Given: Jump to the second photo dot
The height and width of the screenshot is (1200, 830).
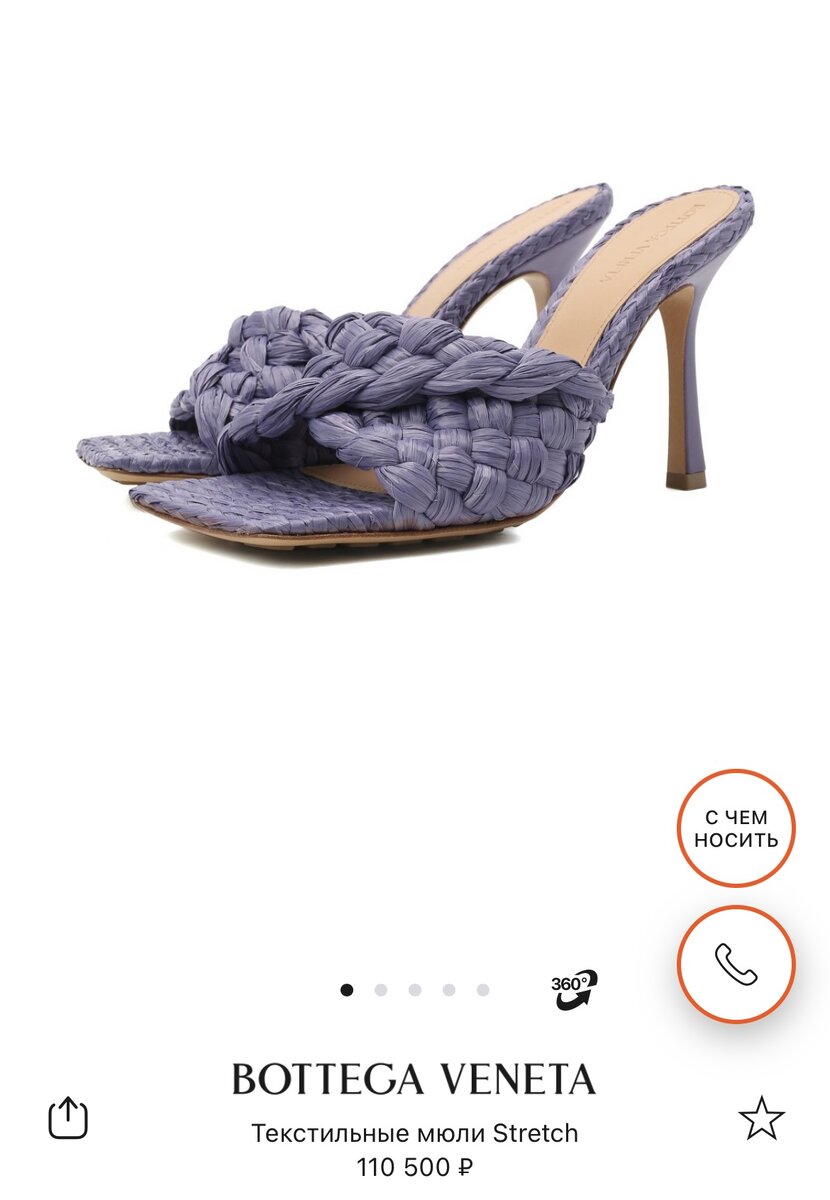Looking at the screenshot, I should point(381,990).
